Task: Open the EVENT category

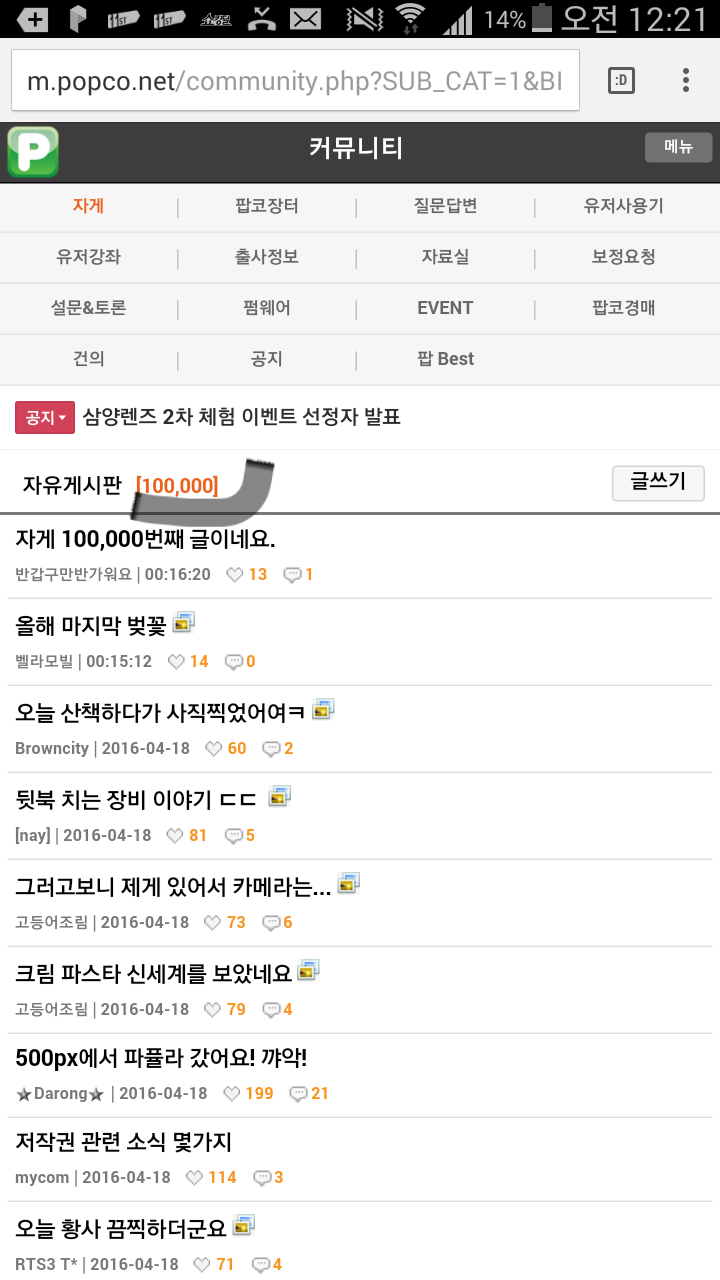Action: tap(445, 308)
